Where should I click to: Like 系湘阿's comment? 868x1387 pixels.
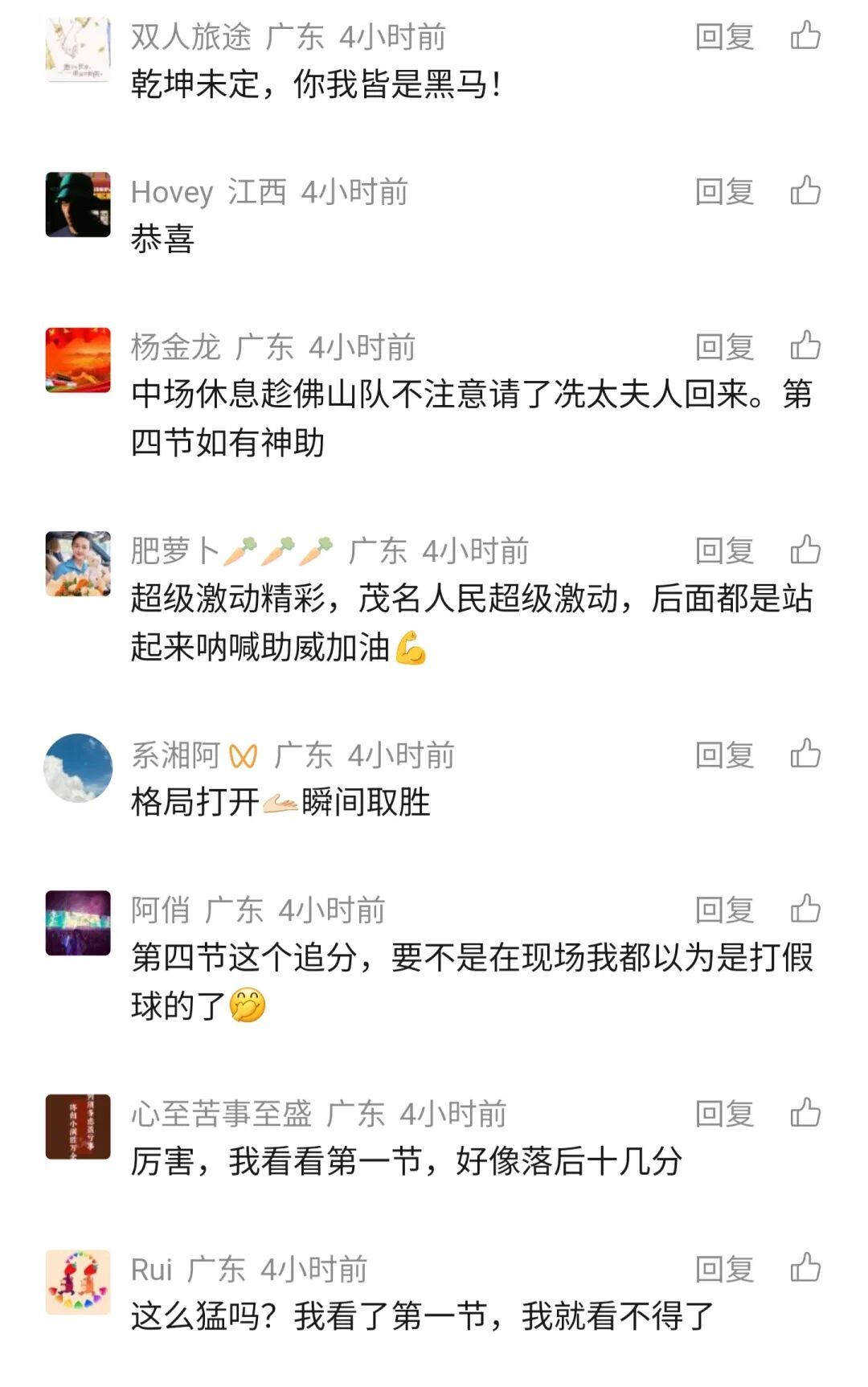[x=805, y=755]
